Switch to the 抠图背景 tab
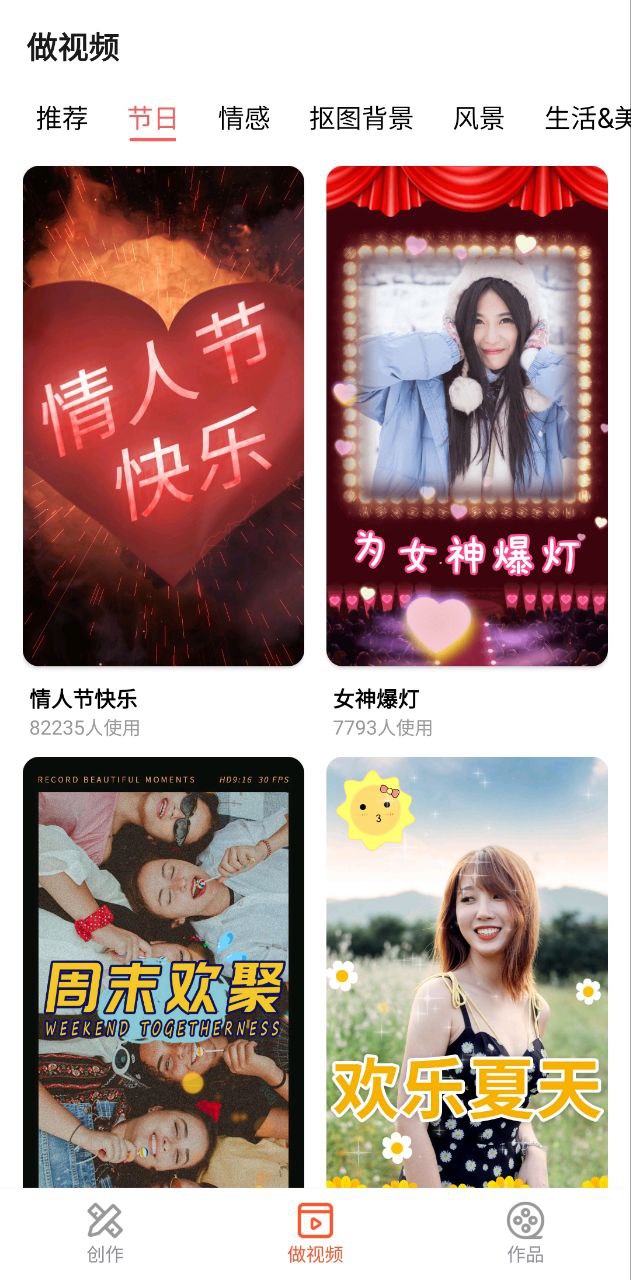 pyautogui.click(x=361, y=119)
